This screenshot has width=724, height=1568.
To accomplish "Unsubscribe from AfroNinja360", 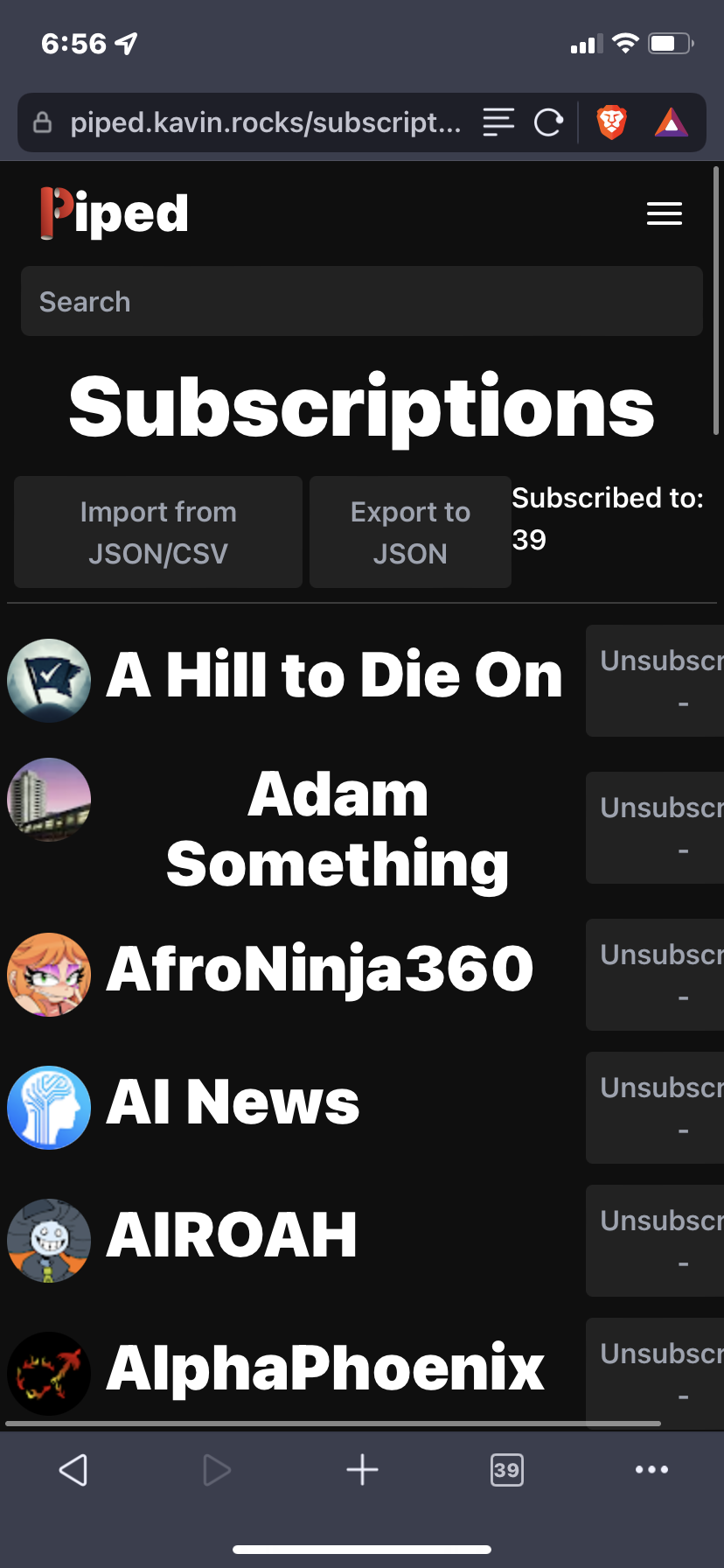I will click(x=656, y=975).
